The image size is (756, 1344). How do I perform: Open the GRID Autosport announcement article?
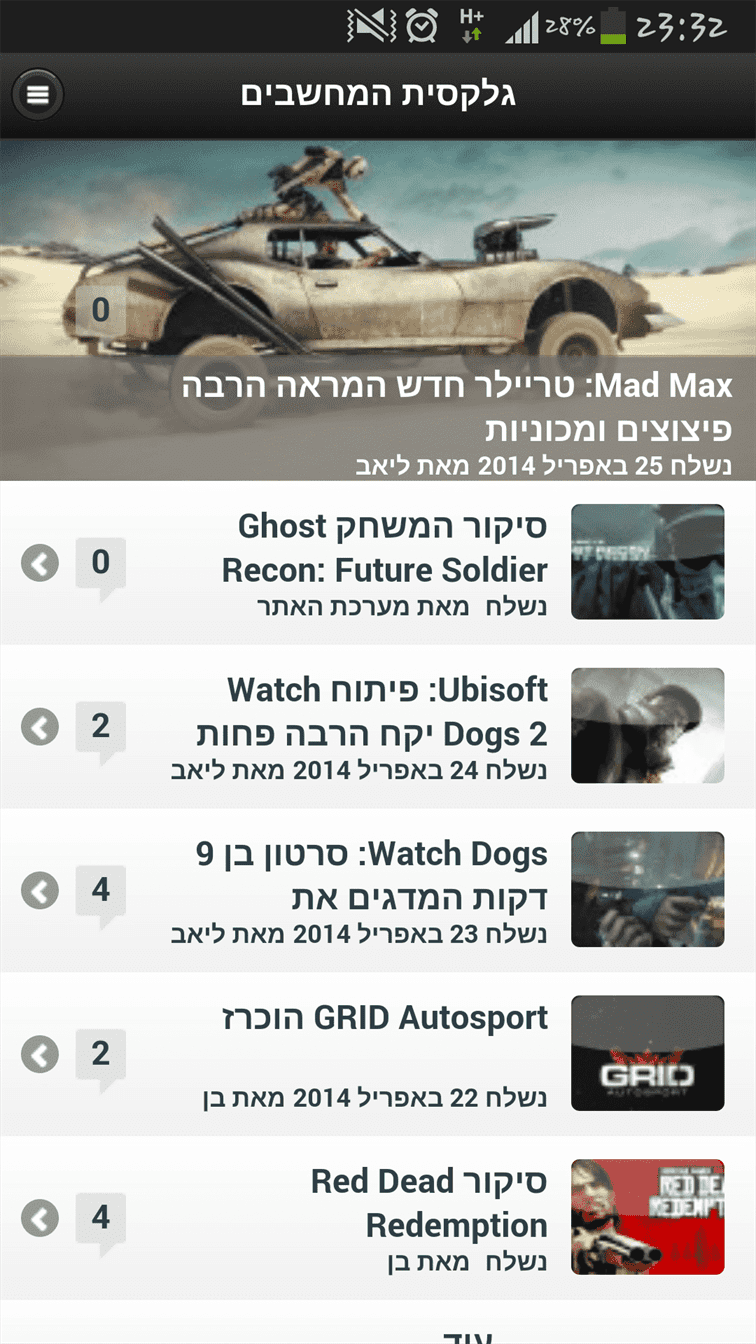378,1054
